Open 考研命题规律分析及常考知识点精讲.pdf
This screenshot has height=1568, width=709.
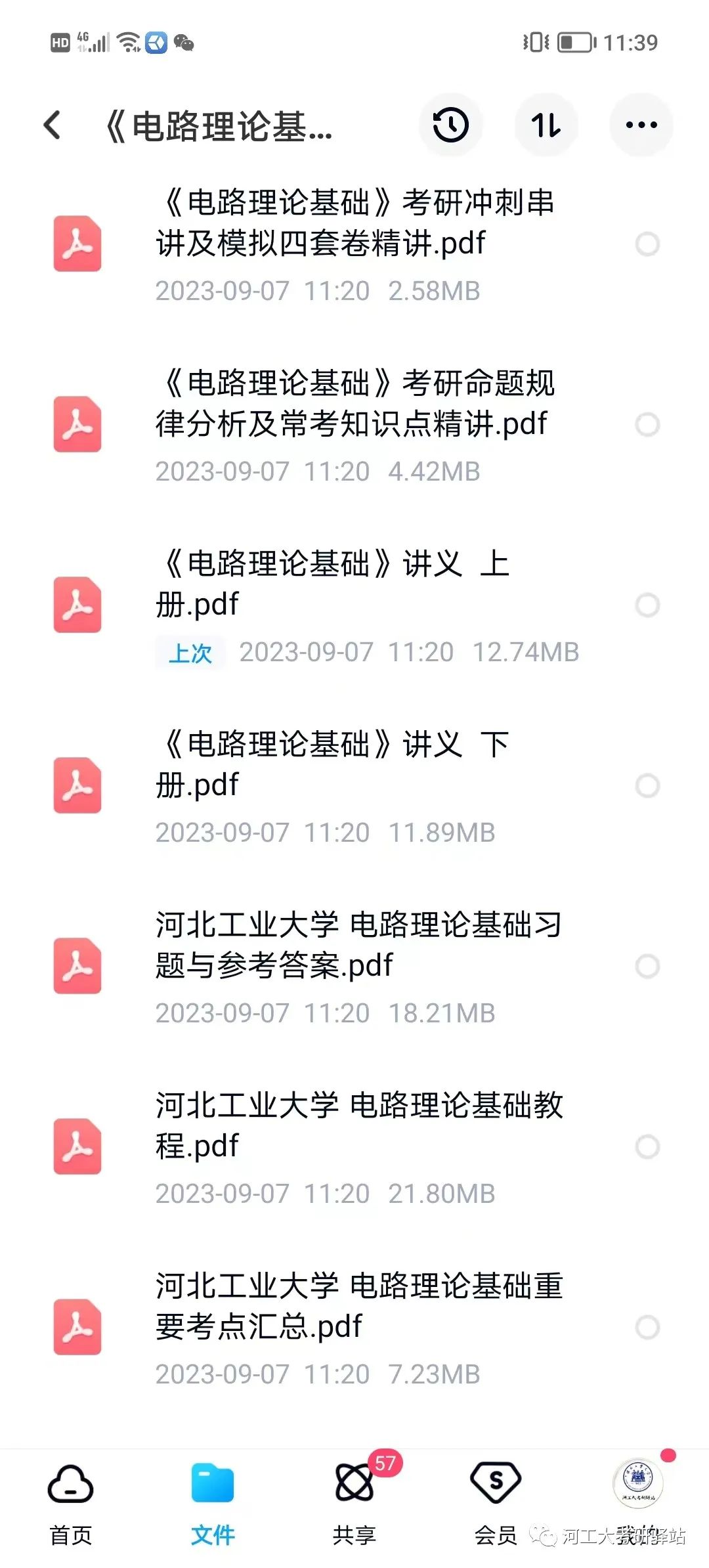tap(354, 425)
